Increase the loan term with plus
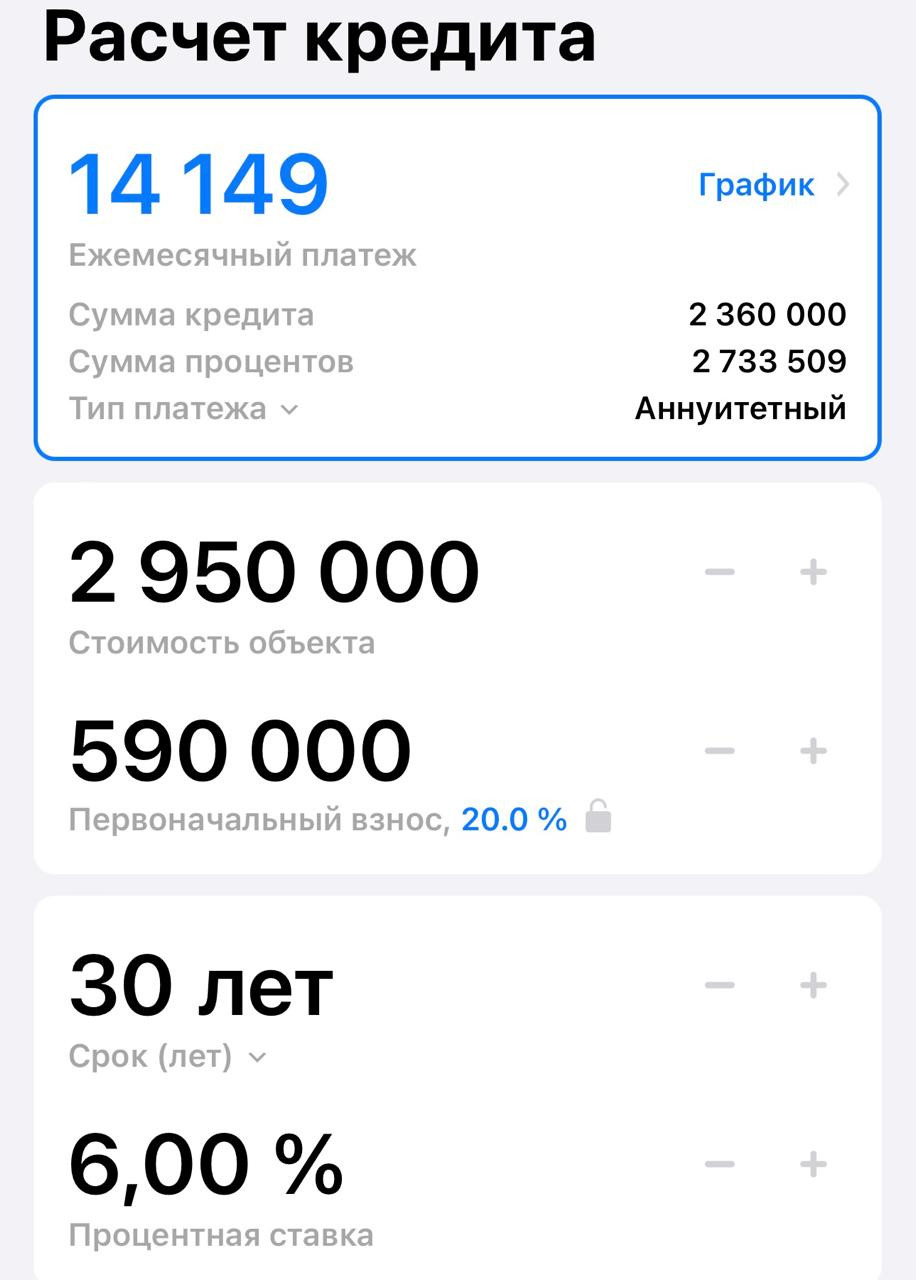916x1280 pixels. (x=814, y=985)
